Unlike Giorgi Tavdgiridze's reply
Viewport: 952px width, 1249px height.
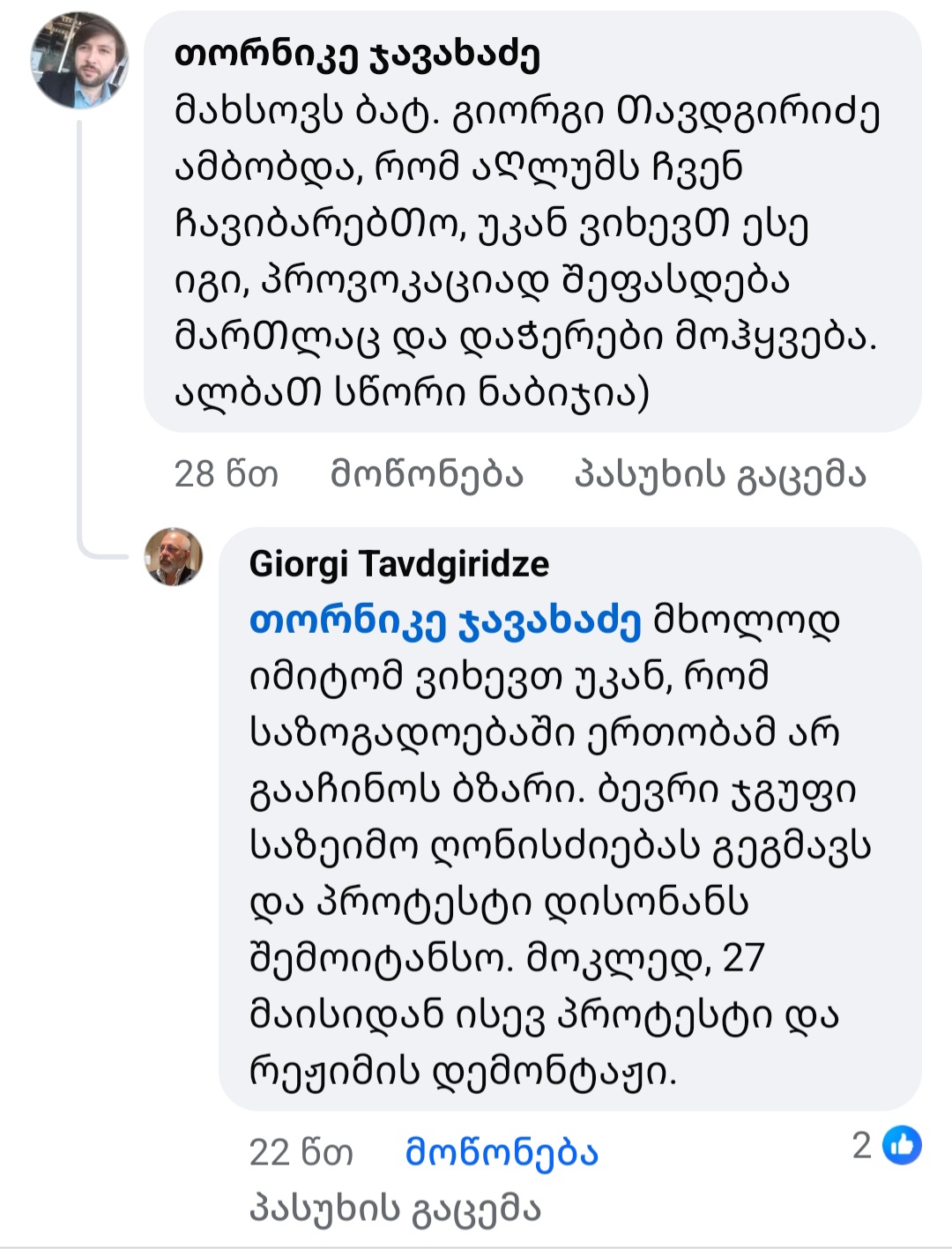501,1151
